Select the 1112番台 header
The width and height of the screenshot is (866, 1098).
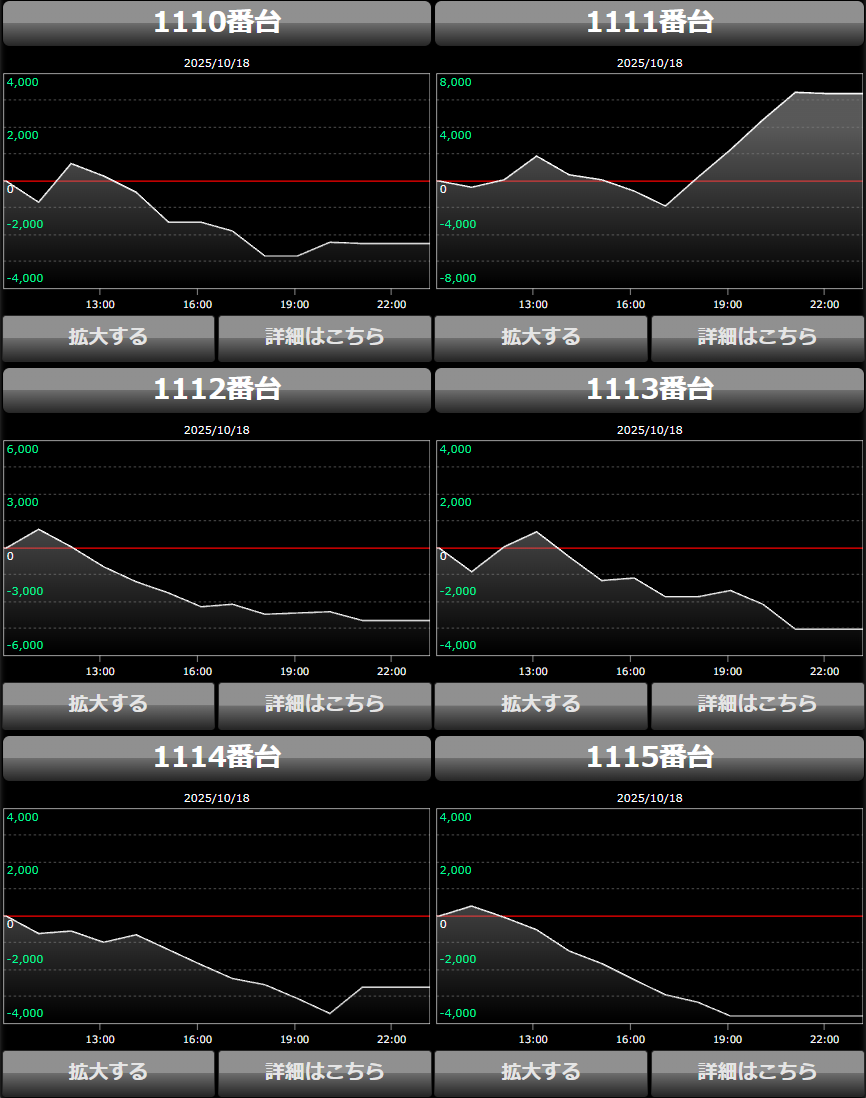tap(216, 390)
